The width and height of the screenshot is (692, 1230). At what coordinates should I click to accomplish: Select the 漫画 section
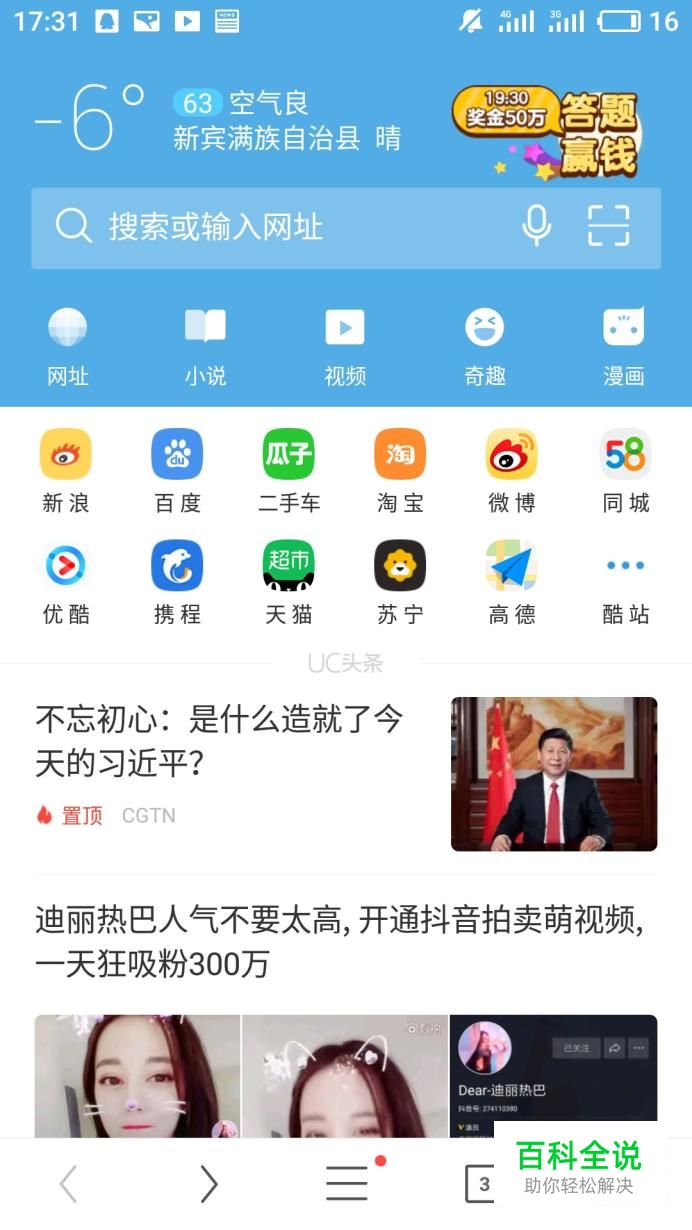click(624, 346)
